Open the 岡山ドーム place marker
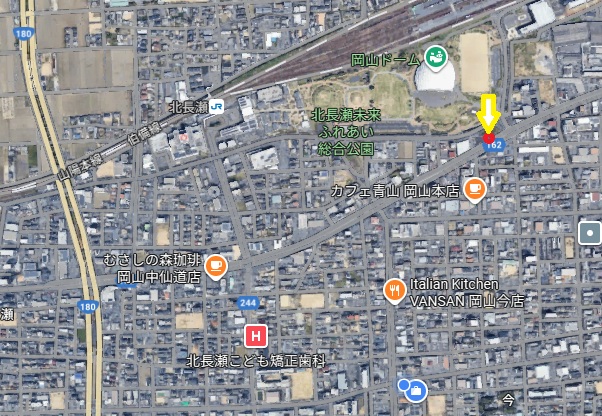Screen dimensions: 602x416 coord(435,57)
